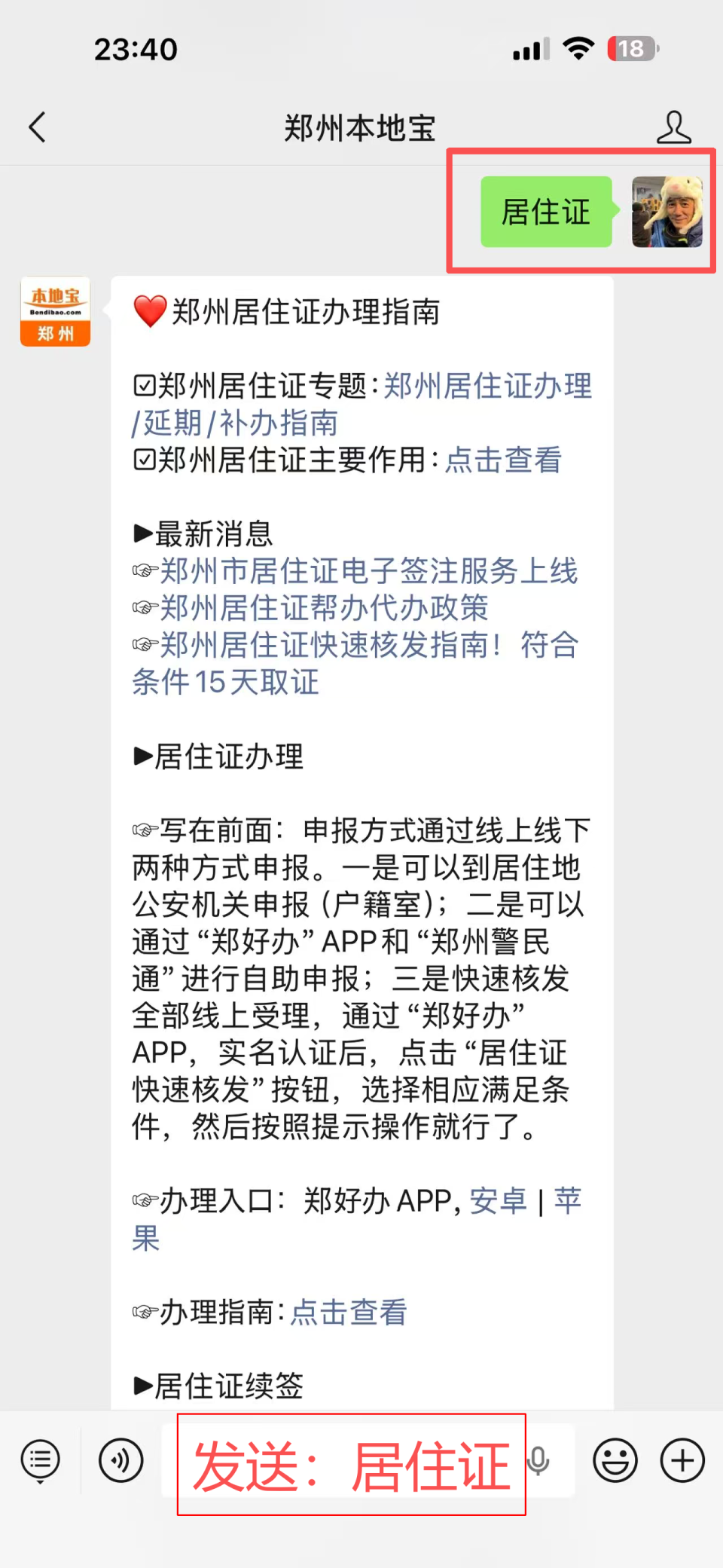Switch to the custom menu via list icon
Viewport: 723px width, 1568px height.
point(39,1459)
